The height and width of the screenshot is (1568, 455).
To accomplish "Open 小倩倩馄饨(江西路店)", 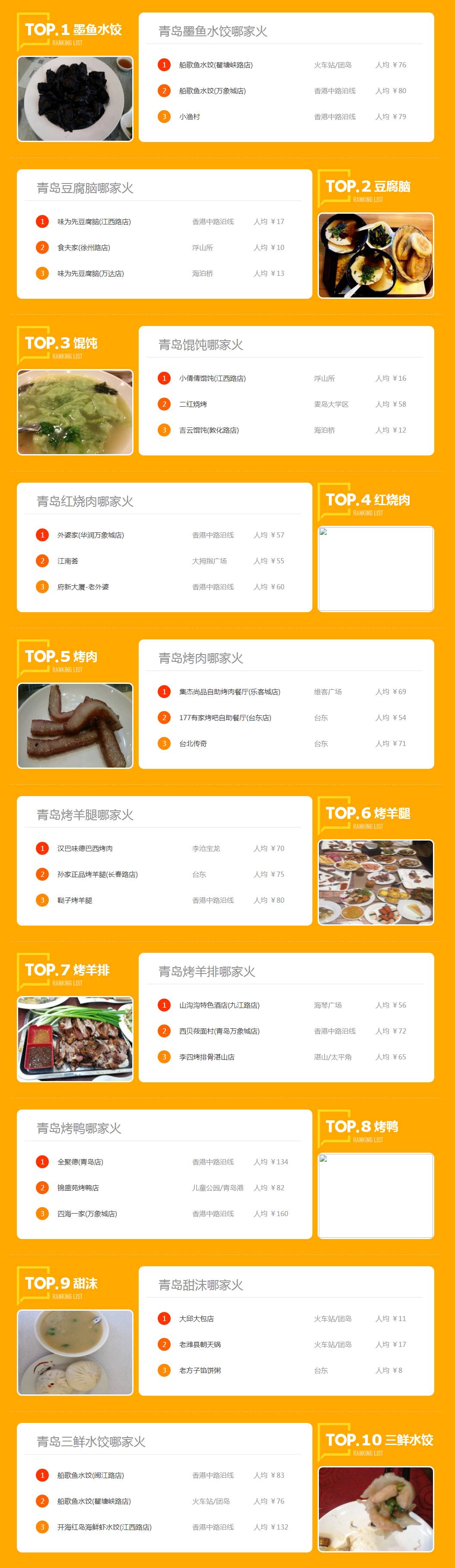I will 212,379.
